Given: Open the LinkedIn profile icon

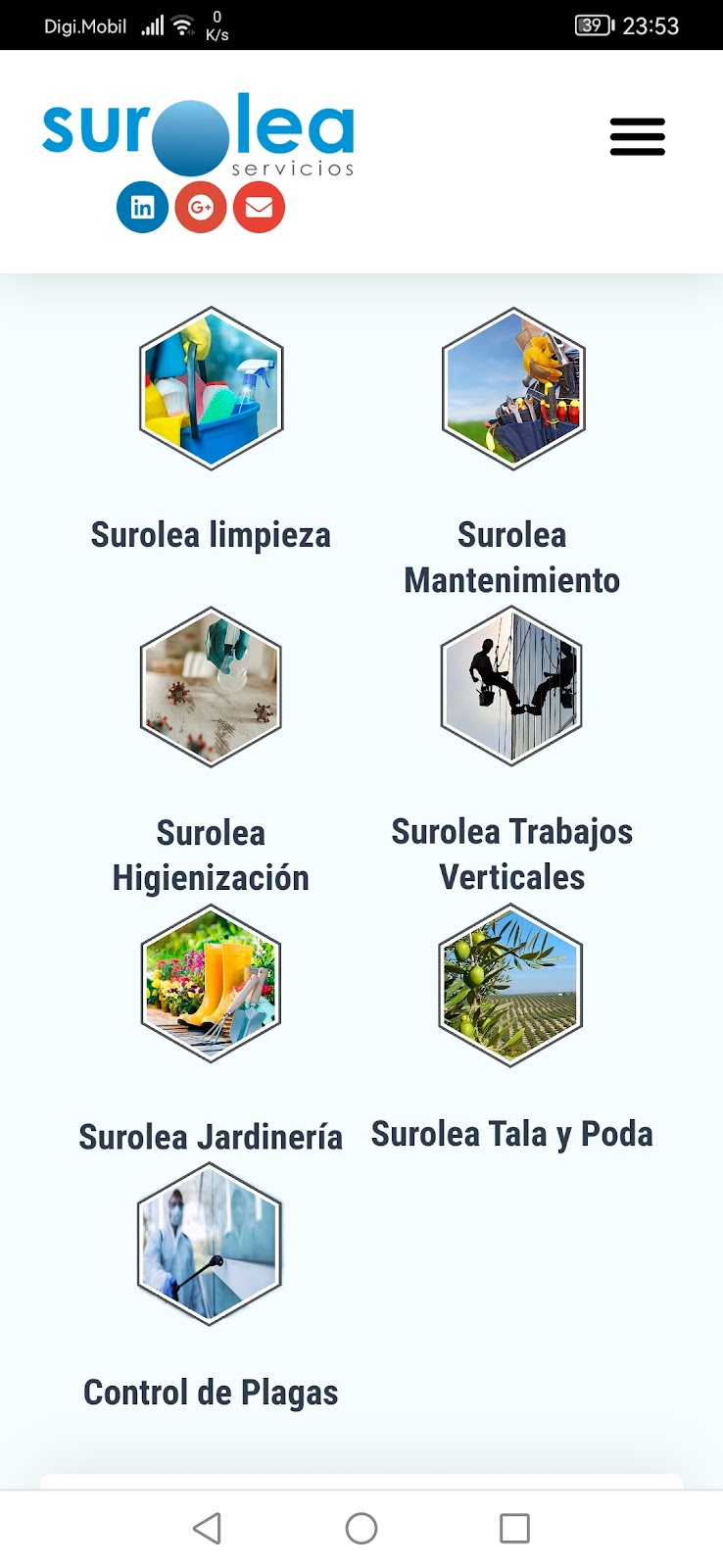Looking at the screenshot, I should [x=143, y=207].
